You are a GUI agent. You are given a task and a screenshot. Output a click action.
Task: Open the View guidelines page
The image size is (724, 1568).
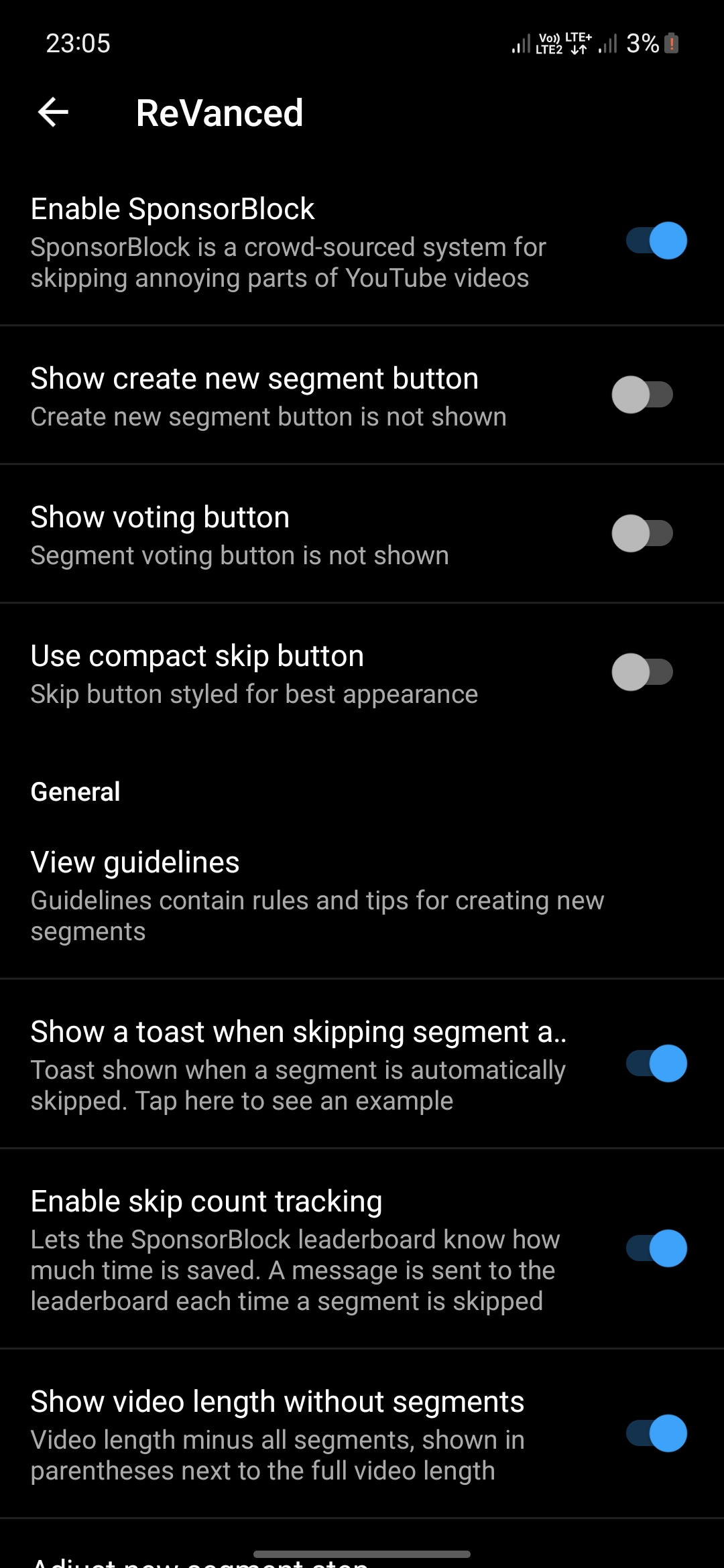pyautogui.click(x=268, y=891)
